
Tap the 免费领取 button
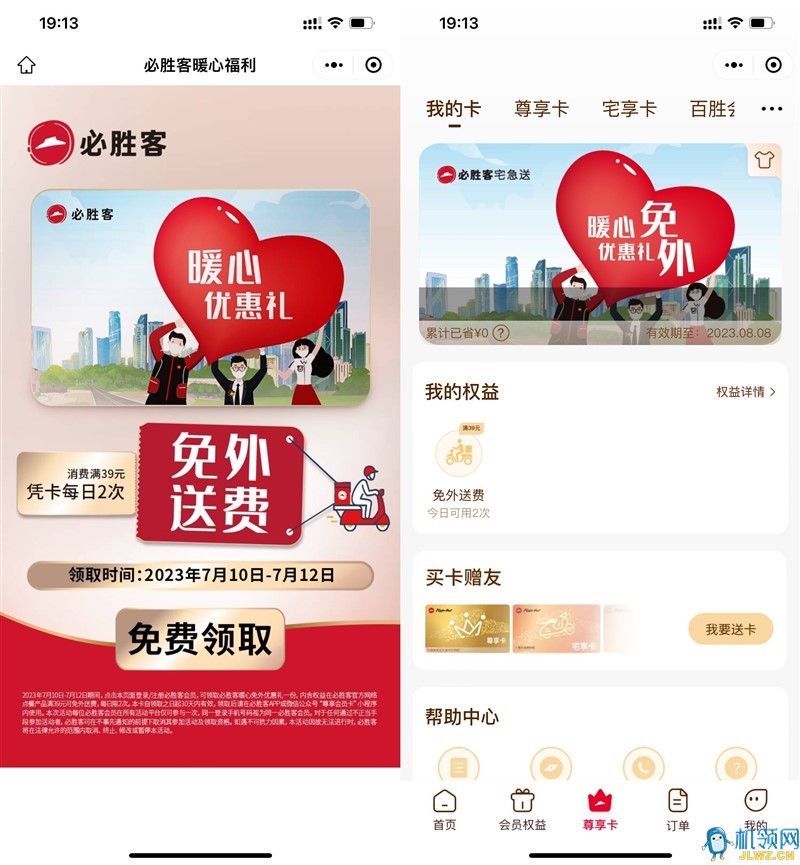(x=200, y=639)
